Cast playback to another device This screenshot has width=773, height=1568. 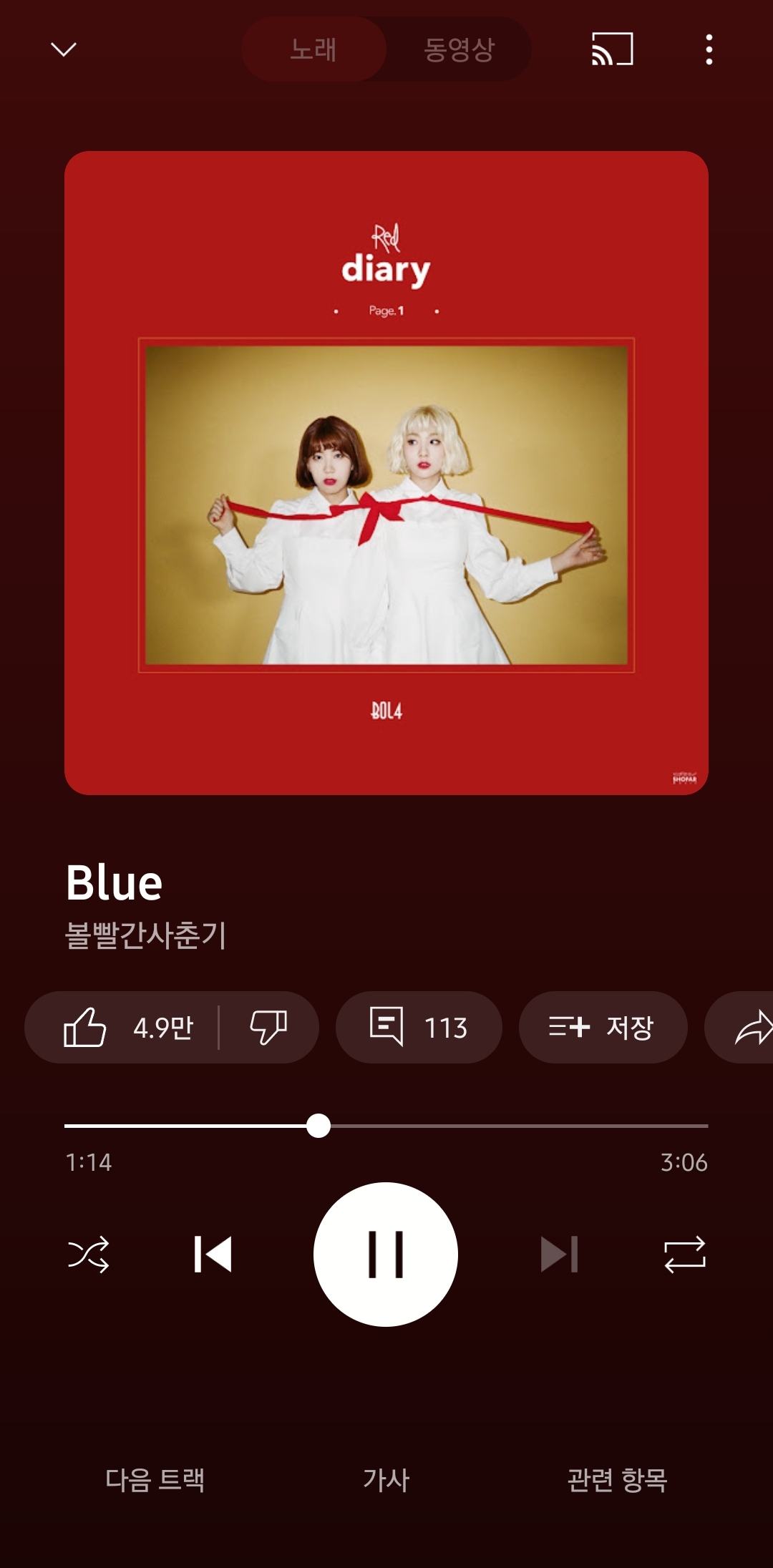[613, 49]
